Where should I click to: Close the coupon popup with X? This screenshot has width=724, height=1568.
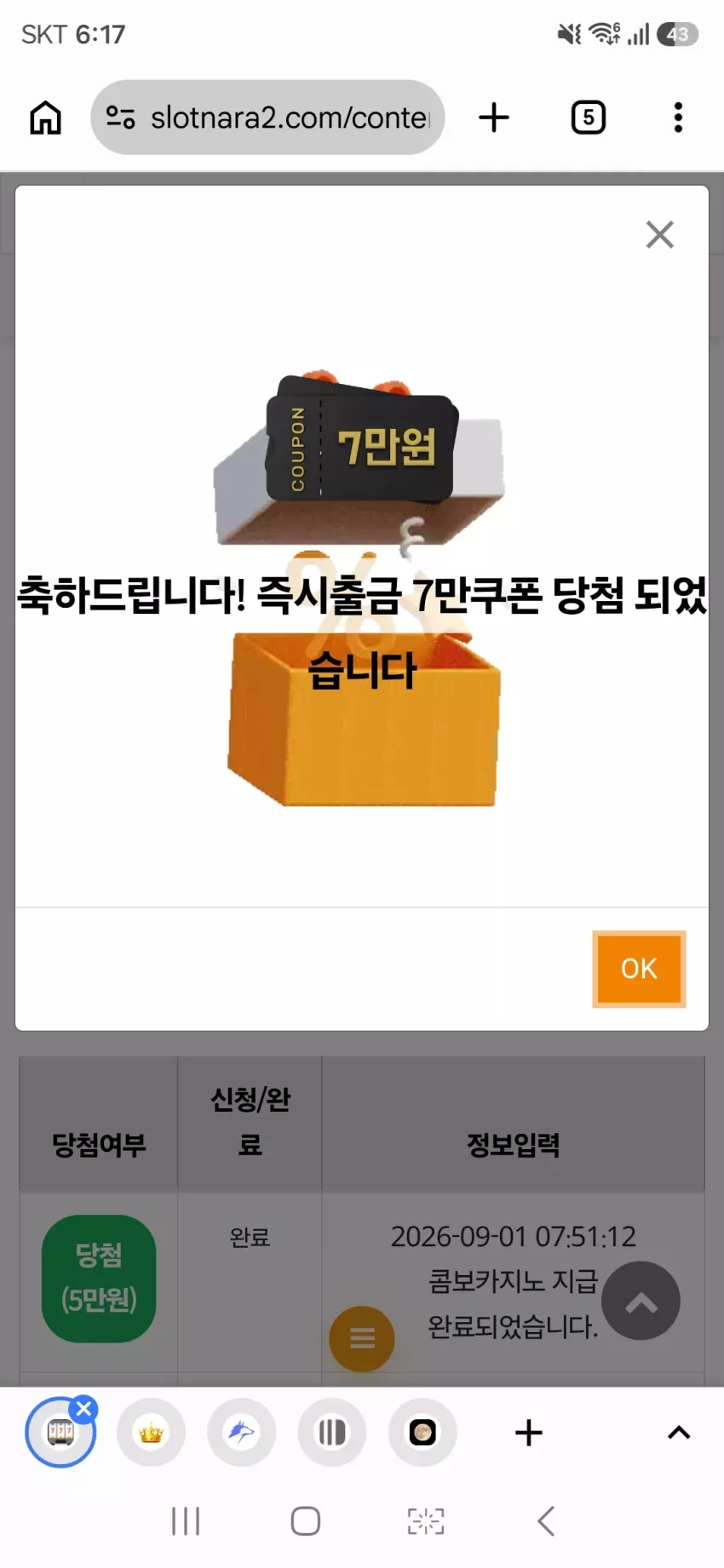659,234
